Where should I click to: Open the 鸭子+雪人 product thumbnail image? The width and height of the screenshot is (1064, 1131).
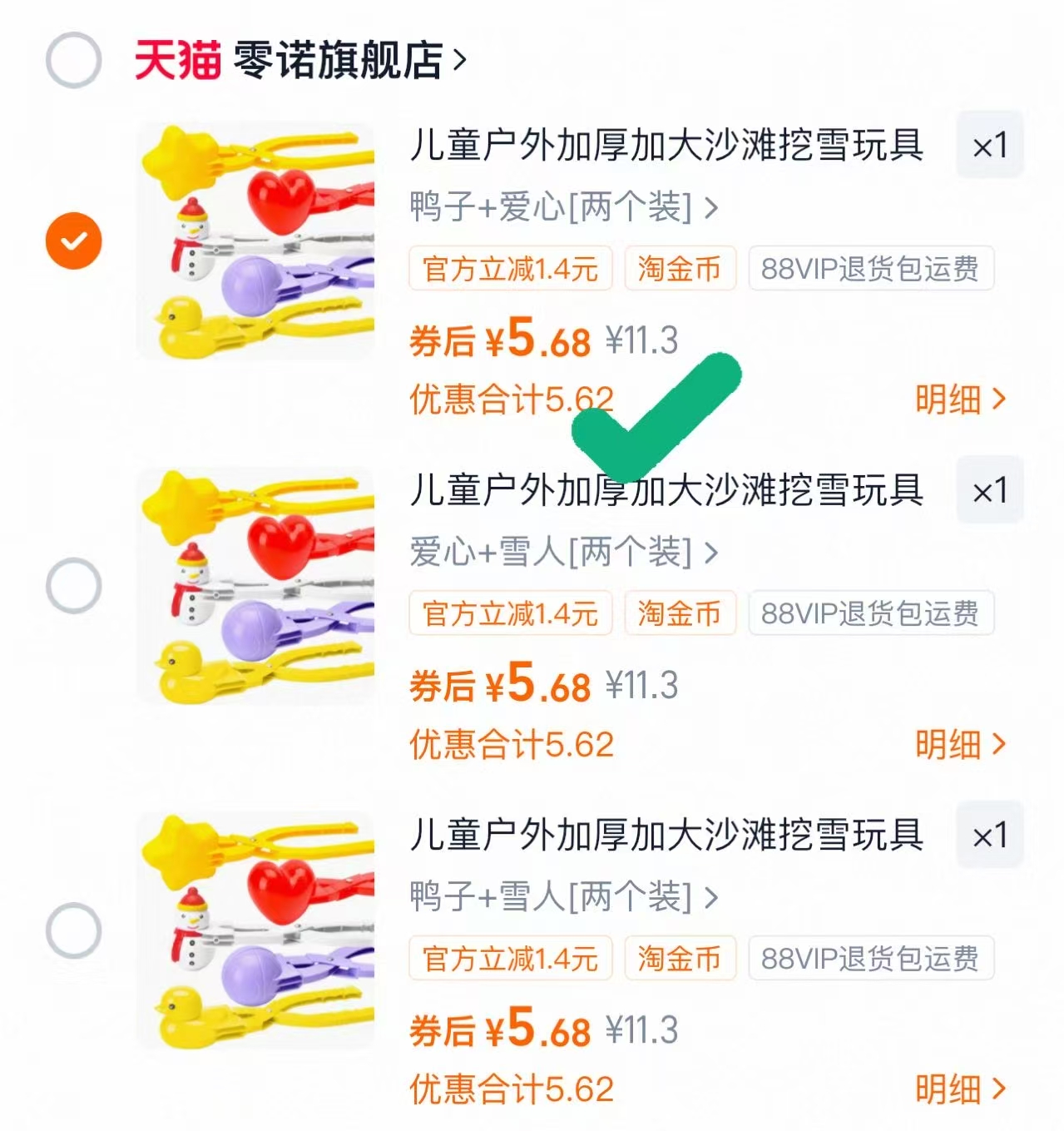click(256, 928)
